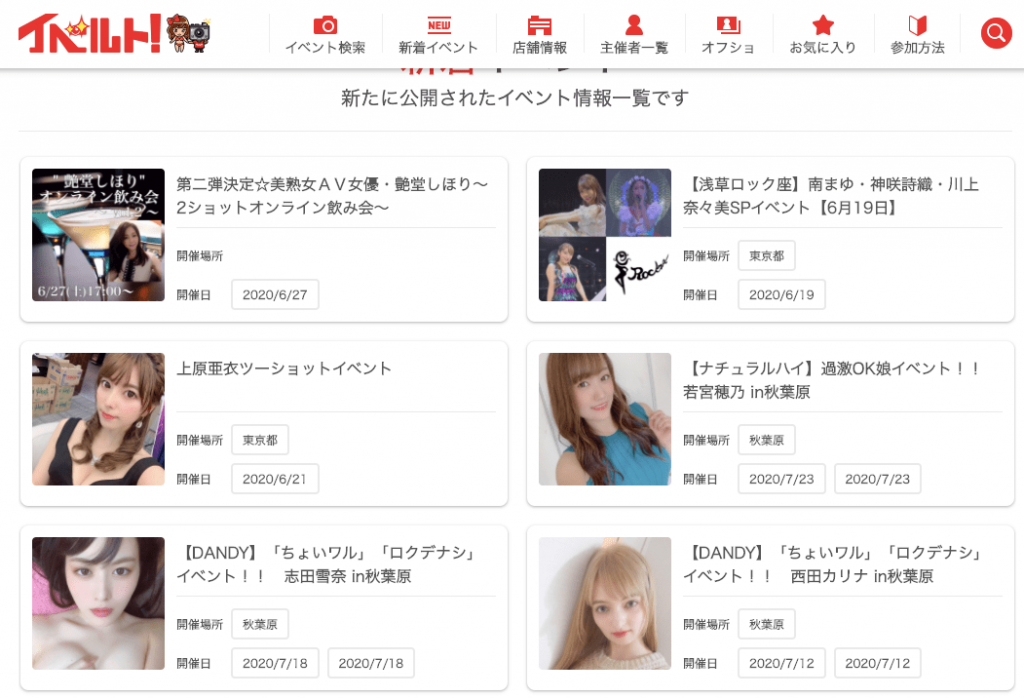Open 新着イベント in the top menu

(438, 35)
